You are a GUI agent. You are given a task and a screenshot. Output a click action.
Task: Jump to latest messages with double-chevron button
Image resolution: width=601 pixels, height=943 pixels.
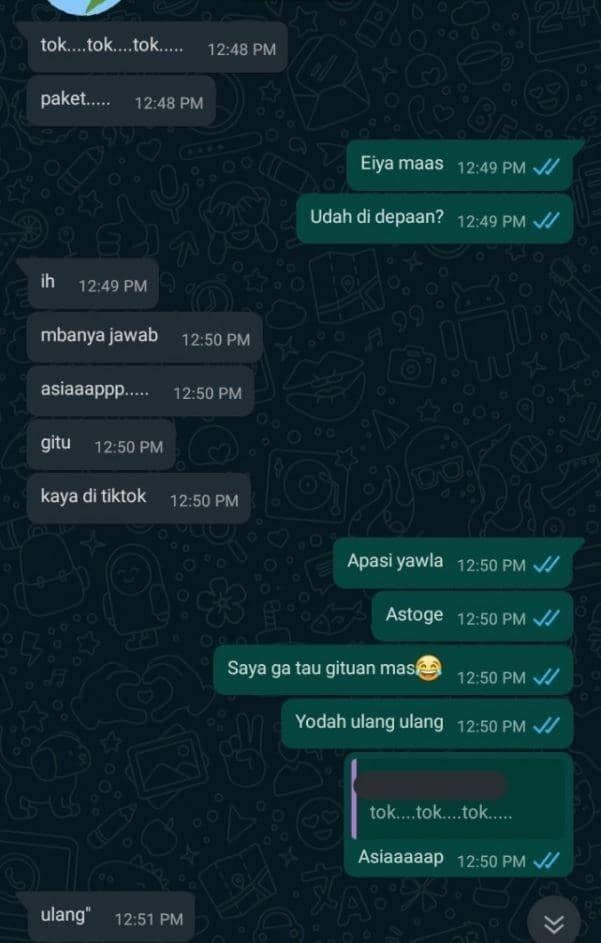click(x=554, y=923)
